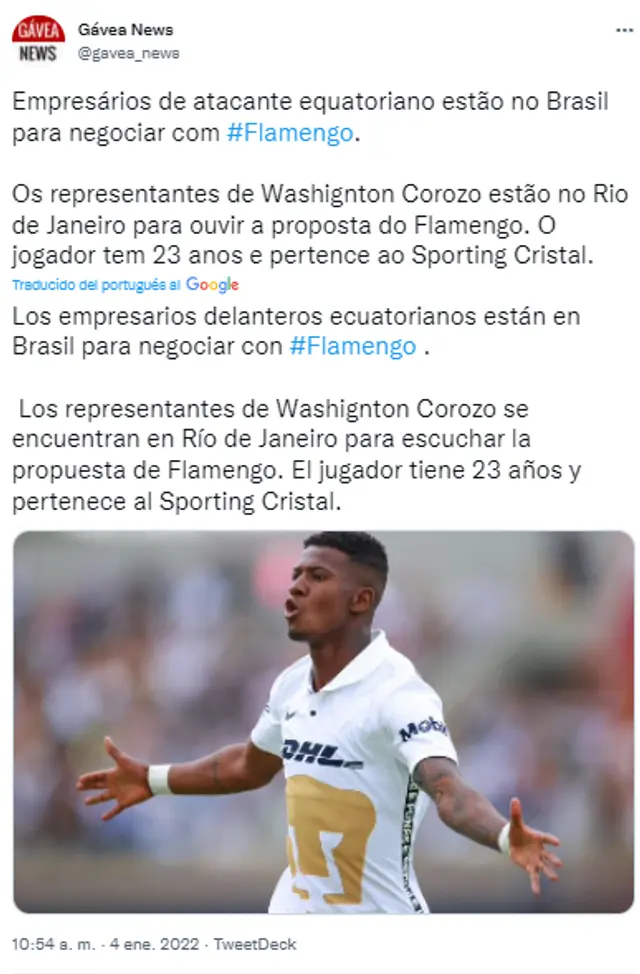
Task: Open the footballer photo in the tweet
Action: click(323, 721)
